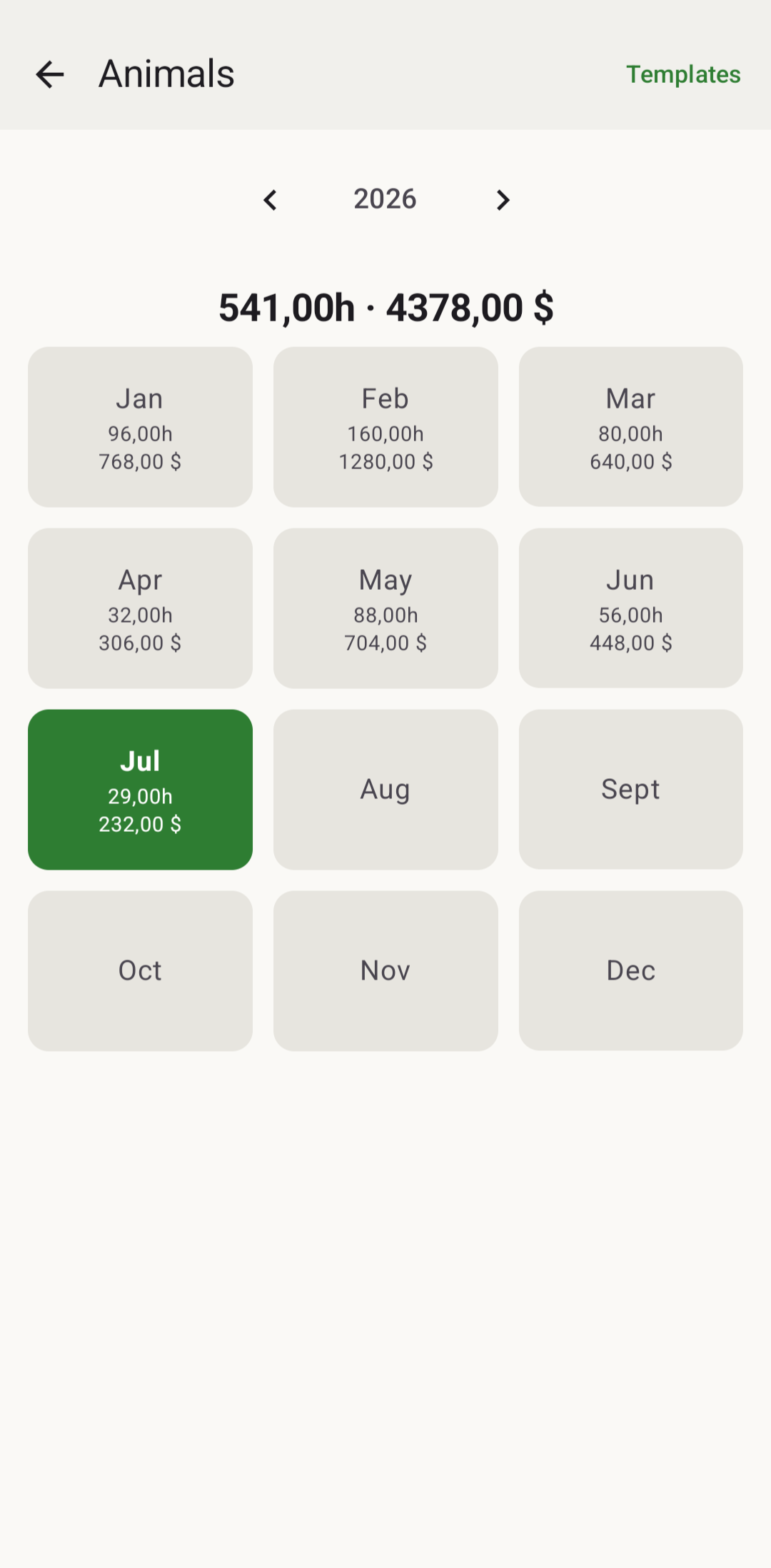Open the Sept month card
Screen dimensions: 771x1568
tap(631, 790)
